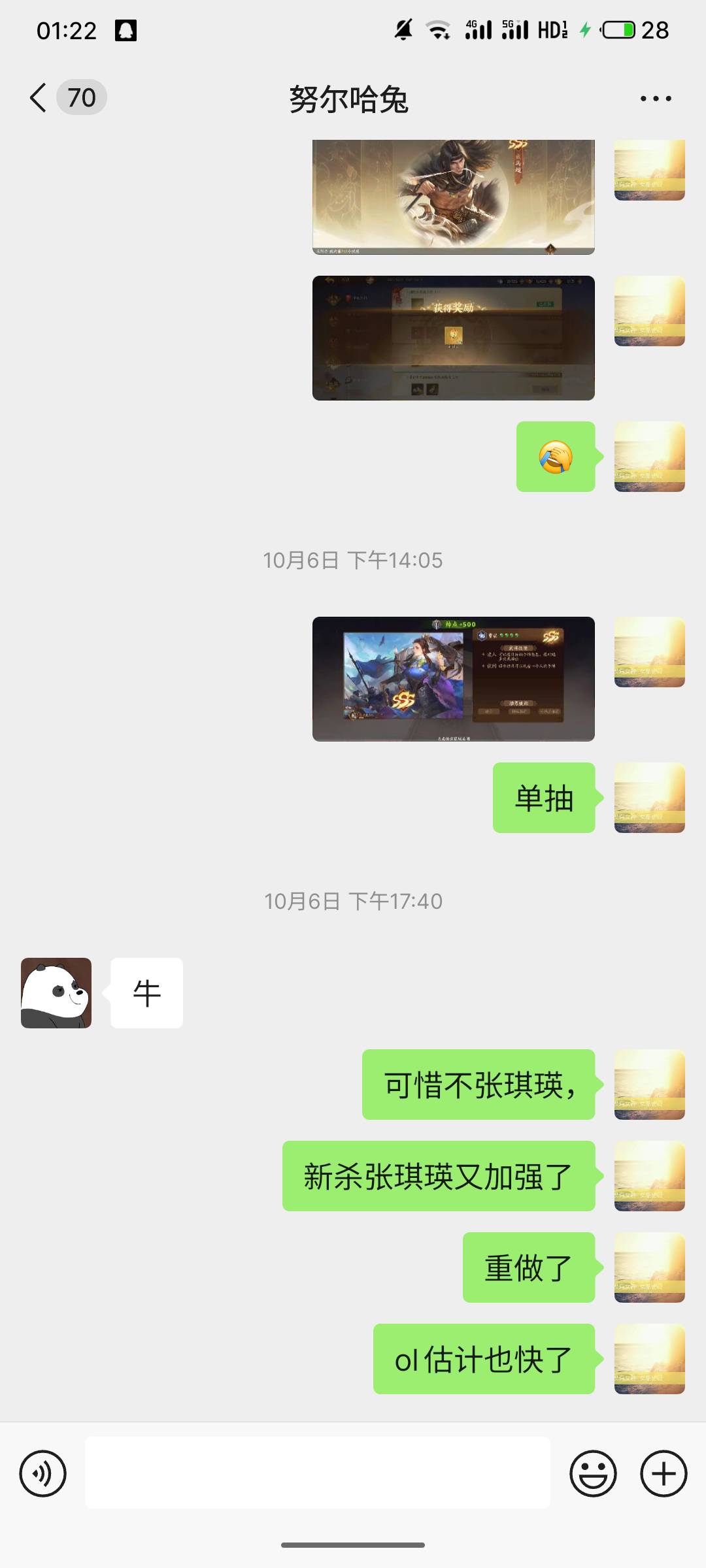Open the partially visible top warrior image
This screenshot has width=706, height=1568.
(454, 196)
